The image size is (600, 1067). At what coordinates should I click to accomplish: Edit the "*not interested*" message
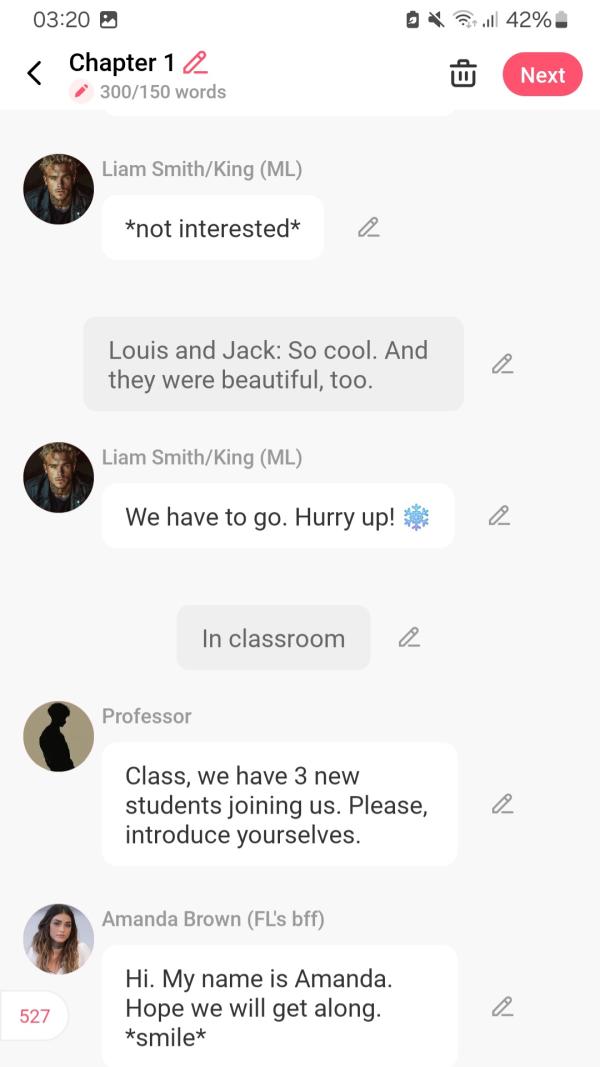(x=368, y=228)
